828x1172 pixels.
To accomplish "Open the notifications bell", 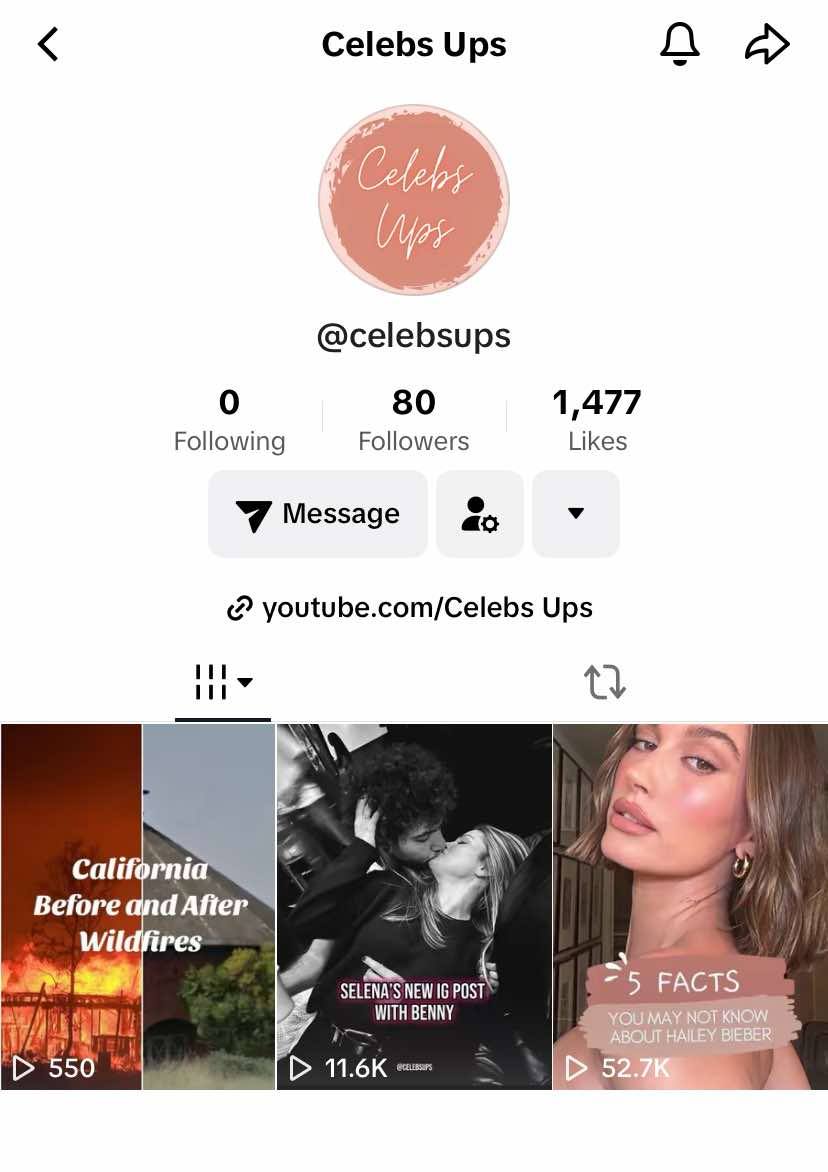I will [x=680, y=45].
